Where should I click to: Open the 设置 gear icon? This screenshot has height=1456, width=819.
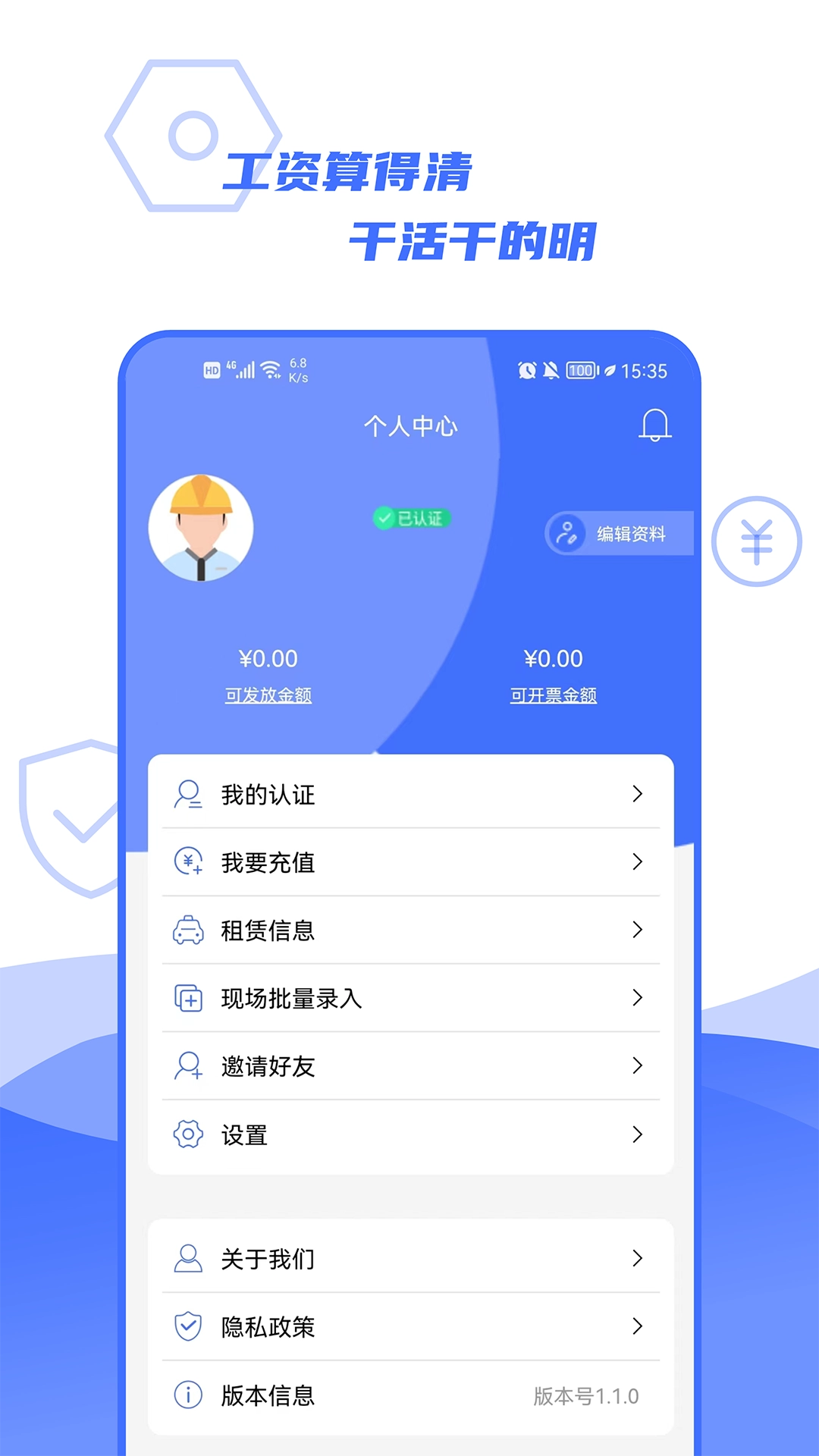pyautogui.click(x=187, y=1135)
